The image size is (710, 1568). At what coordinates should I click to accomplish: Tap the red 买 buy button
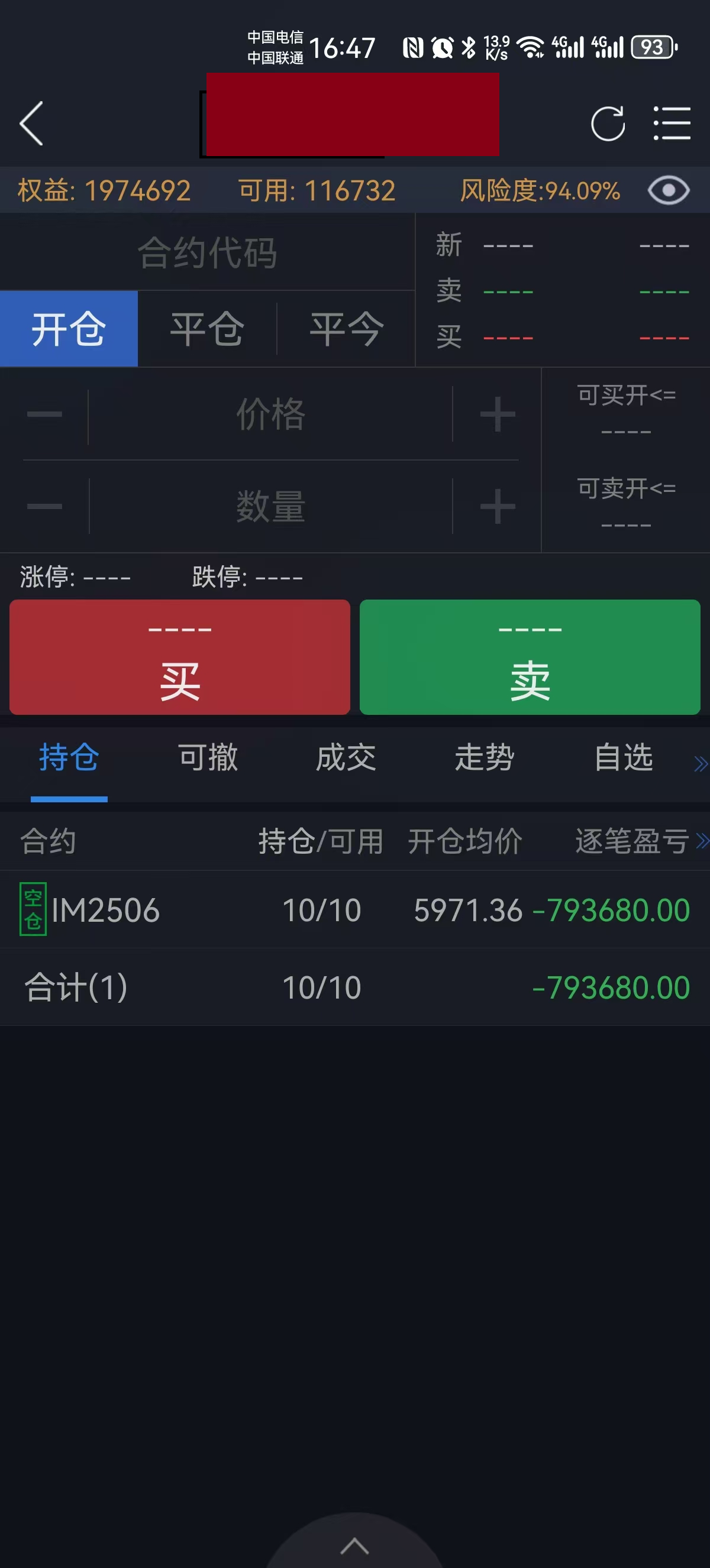(180, 657)
